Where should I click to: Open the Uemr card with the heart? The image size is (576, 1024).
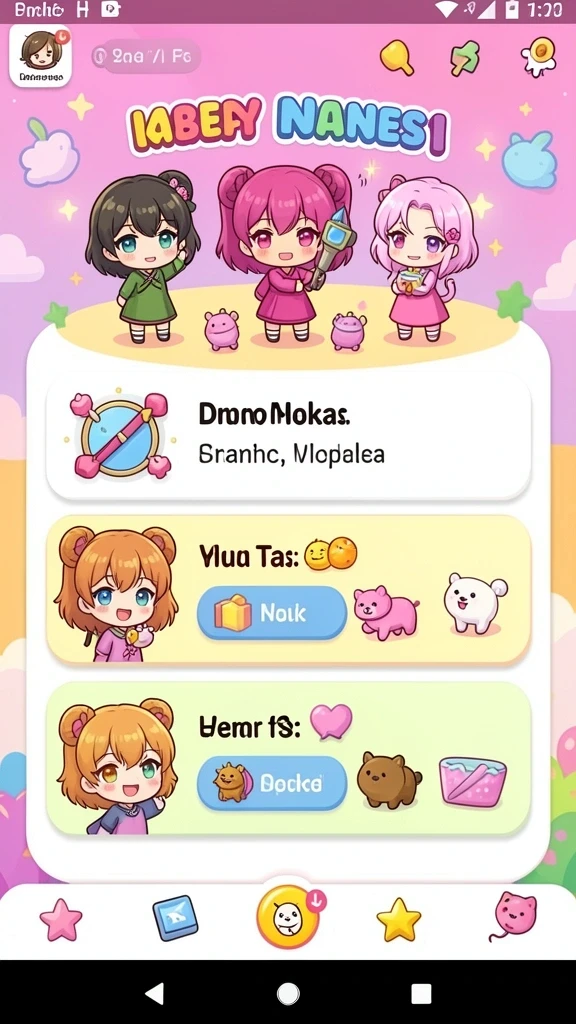pos(288,758)
